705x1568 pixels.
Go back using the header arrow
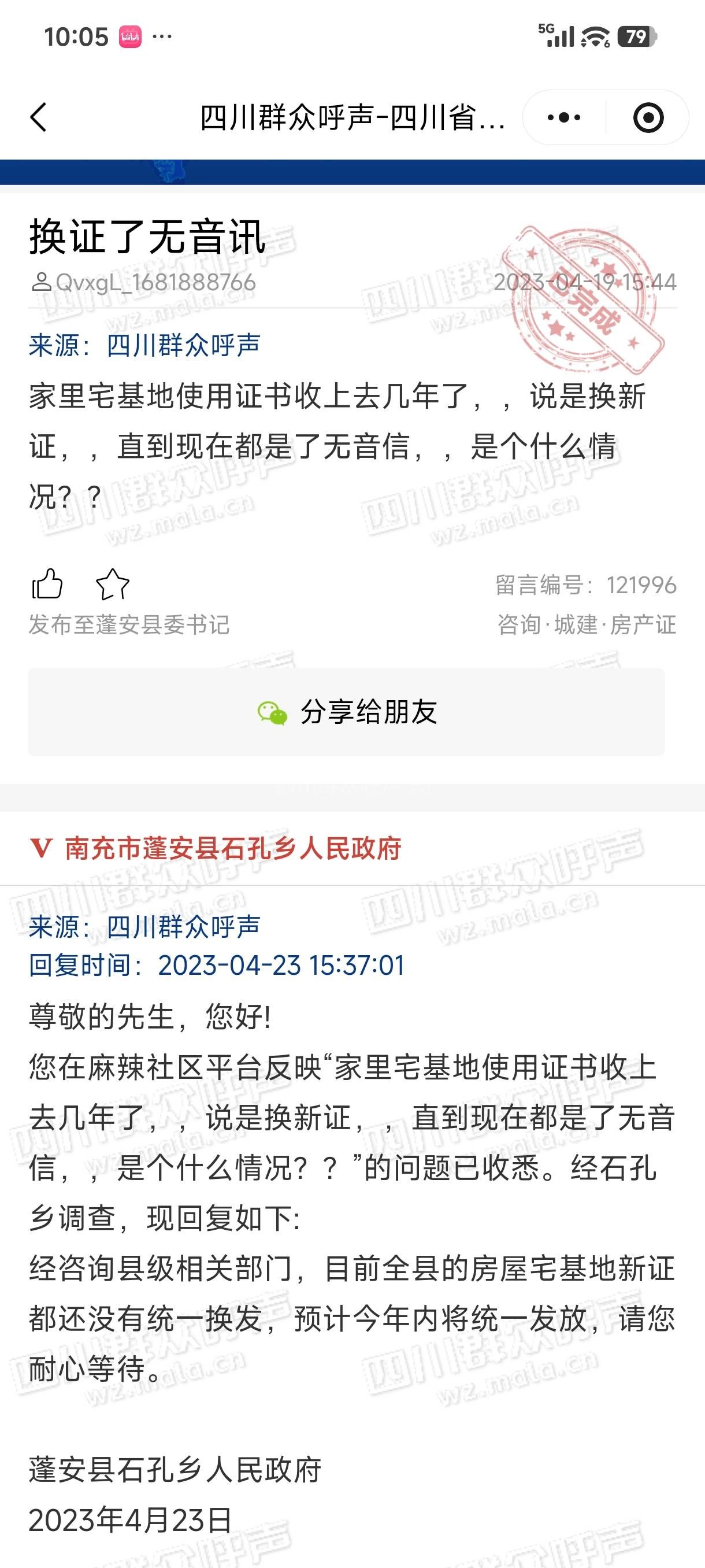(38, 117)
